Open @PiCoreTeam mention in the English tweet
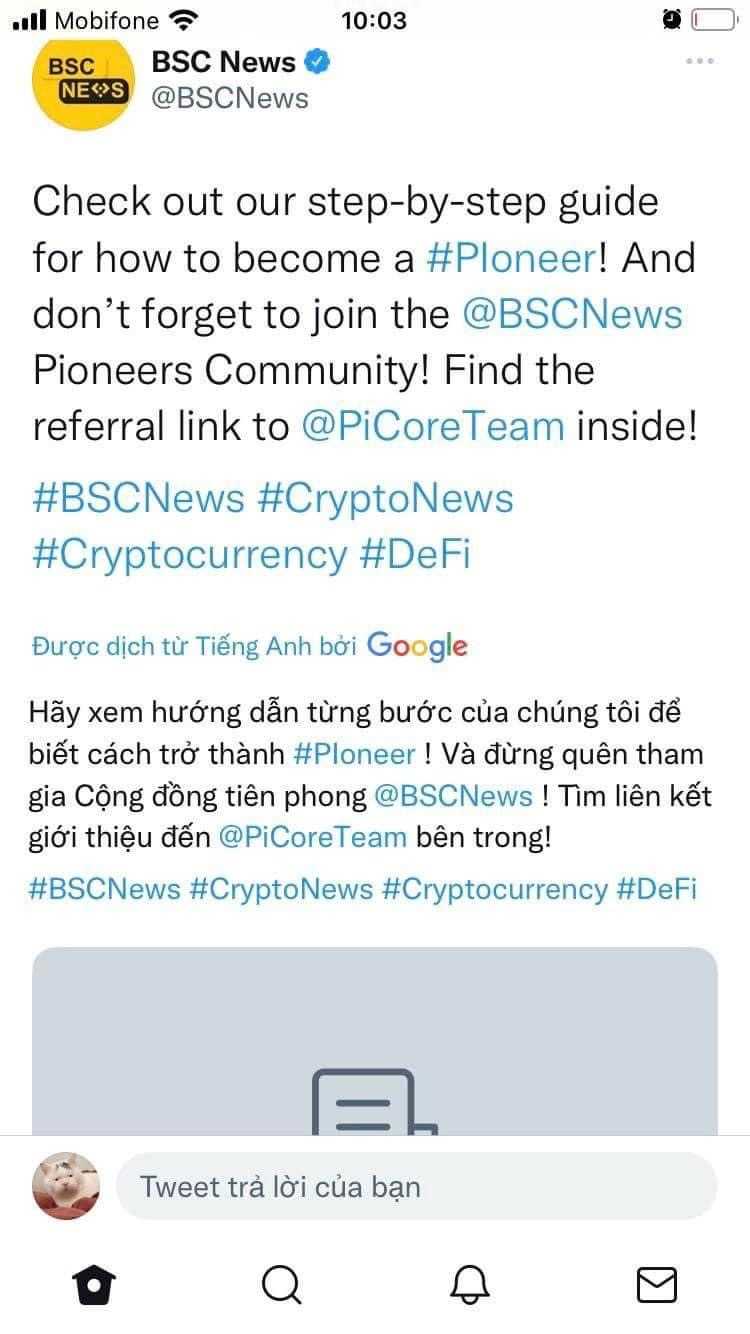 (x=432, y=427)
